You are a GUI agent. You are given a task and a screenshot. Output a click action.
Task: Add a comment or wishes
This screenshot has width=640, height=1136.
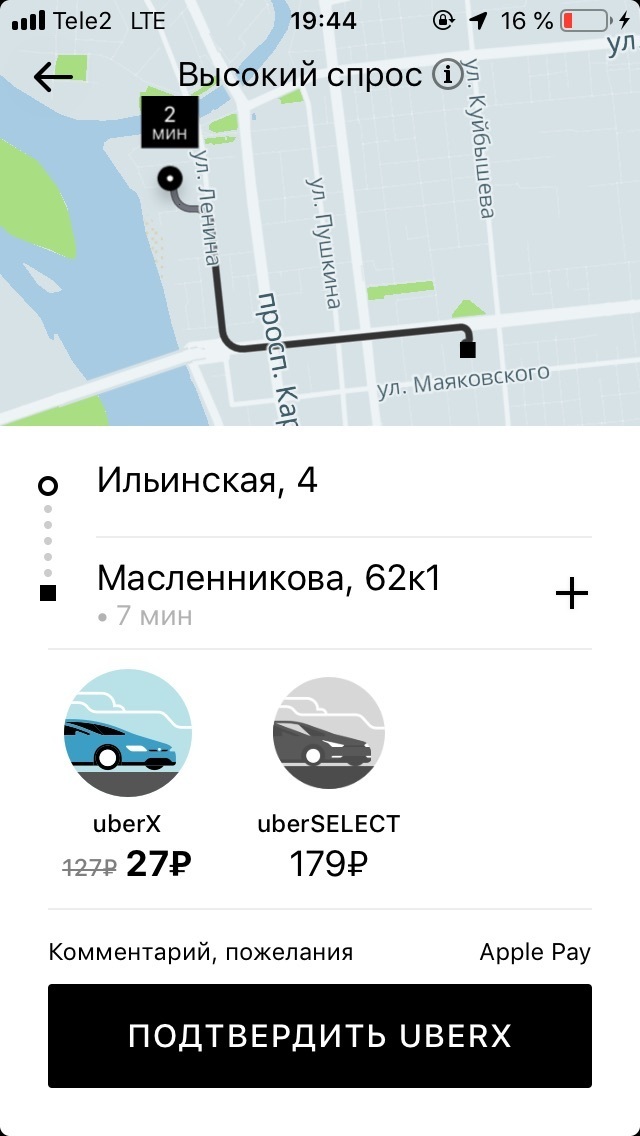click(201, 952)
